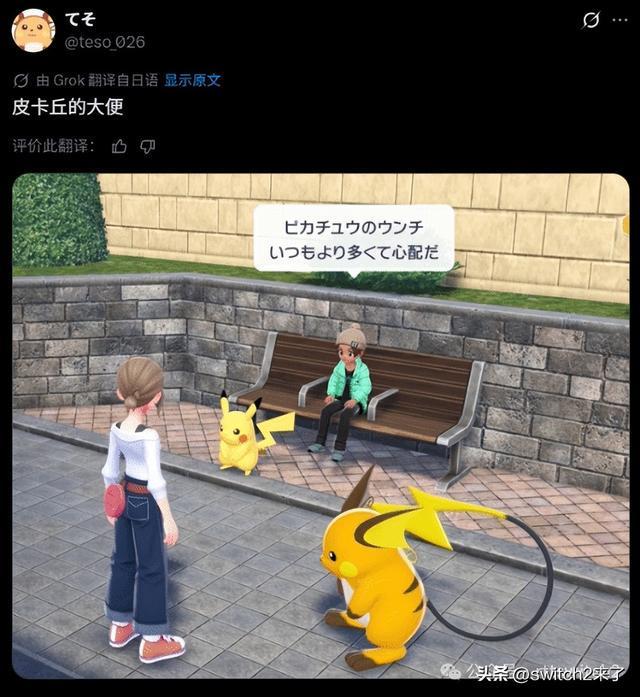This screenshot has height=697, width=640.
Task: Open the Pikachu screenshot image in the post
Action: point(320,420)
